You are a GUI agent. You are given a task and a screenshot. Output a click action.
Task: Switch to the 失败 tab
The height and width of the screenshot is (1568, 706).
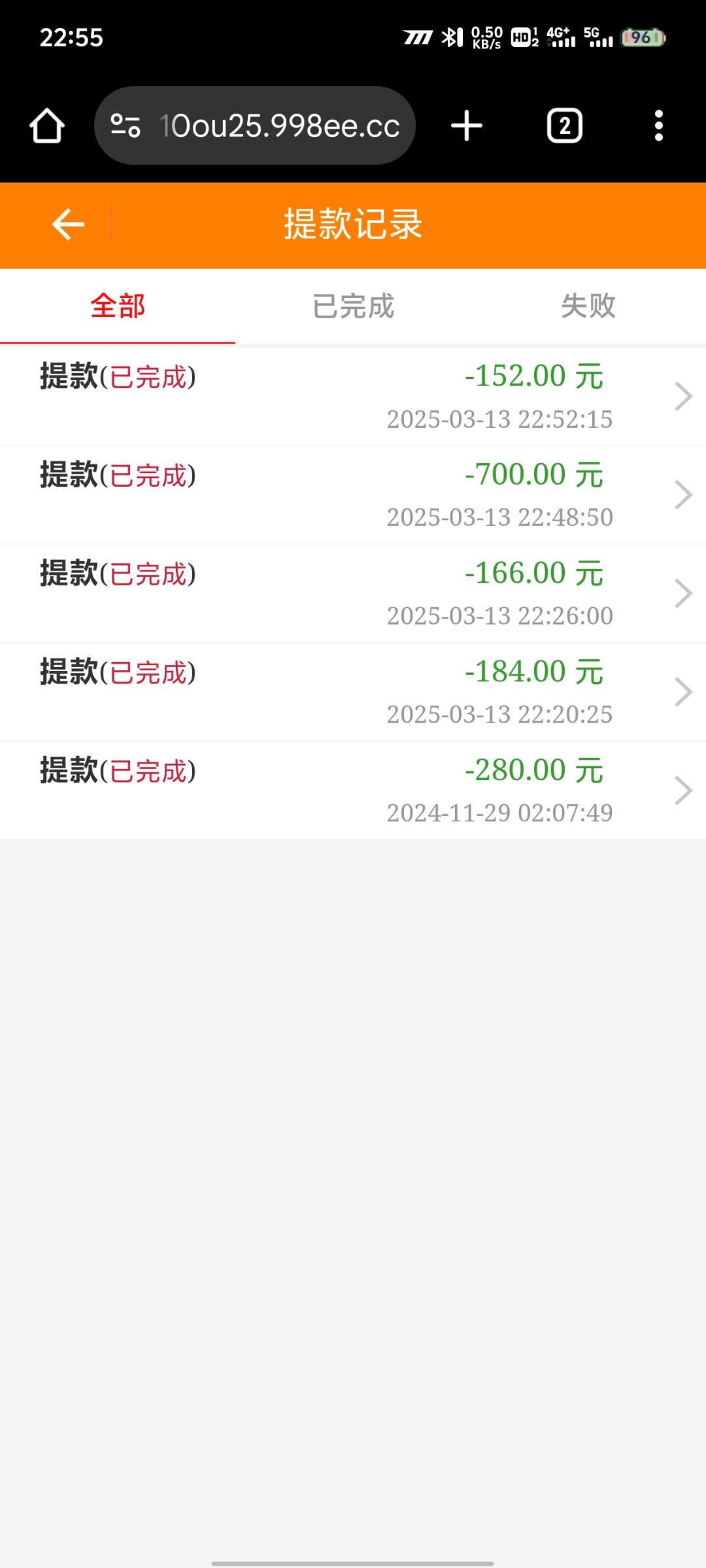pos(588,306)
